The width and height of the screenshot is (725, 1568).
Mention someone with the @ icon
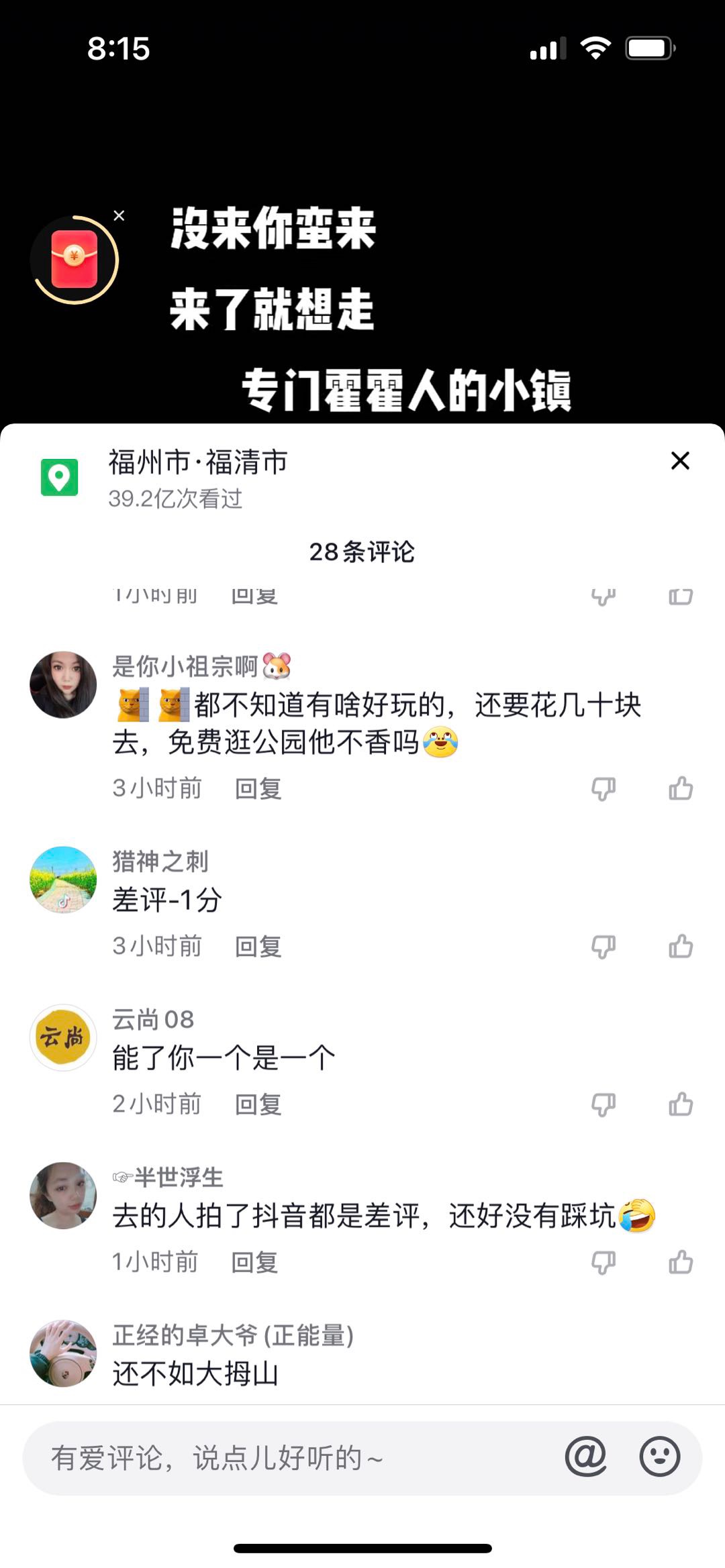coord(585,1457)
